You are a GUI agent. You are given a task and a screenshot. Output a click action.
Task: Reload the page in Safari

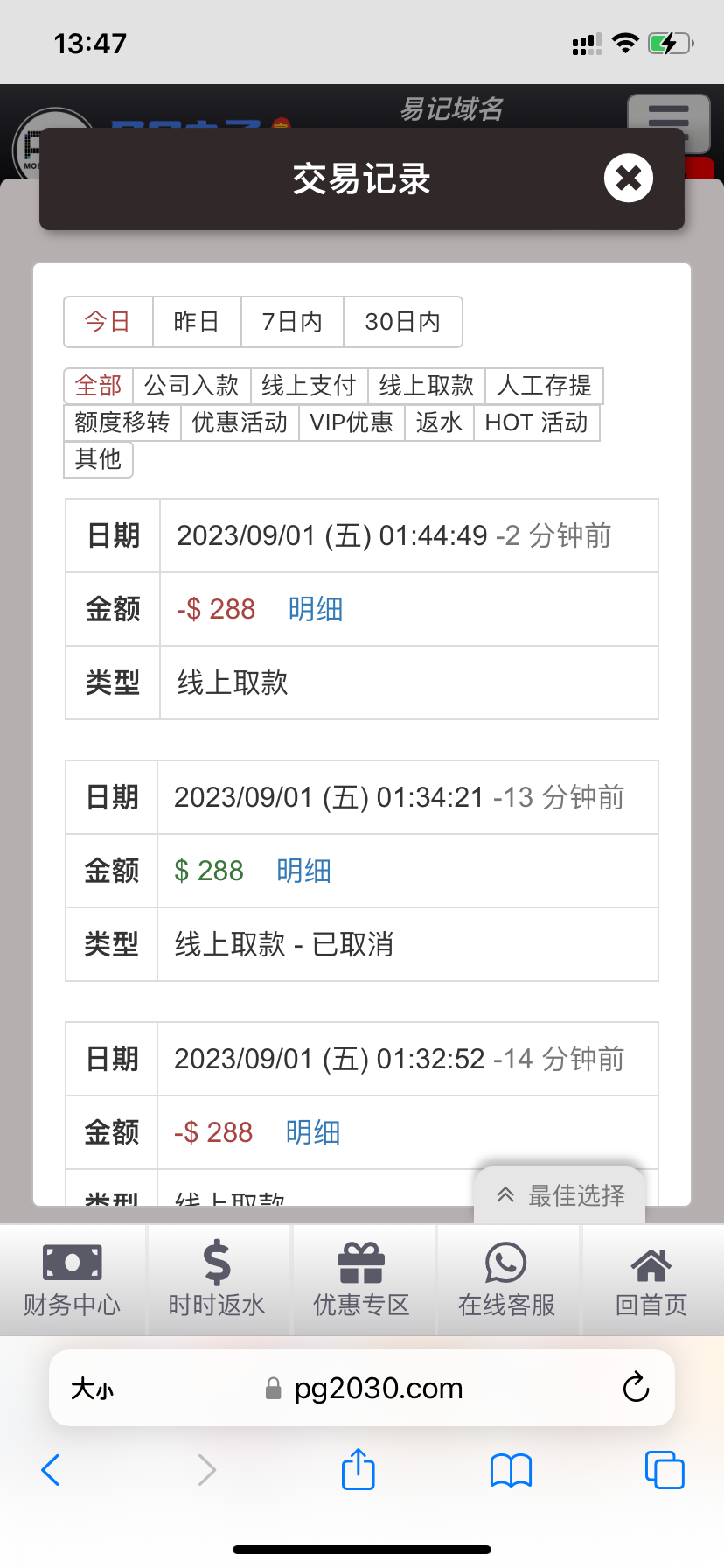[x=636, y=1388]
